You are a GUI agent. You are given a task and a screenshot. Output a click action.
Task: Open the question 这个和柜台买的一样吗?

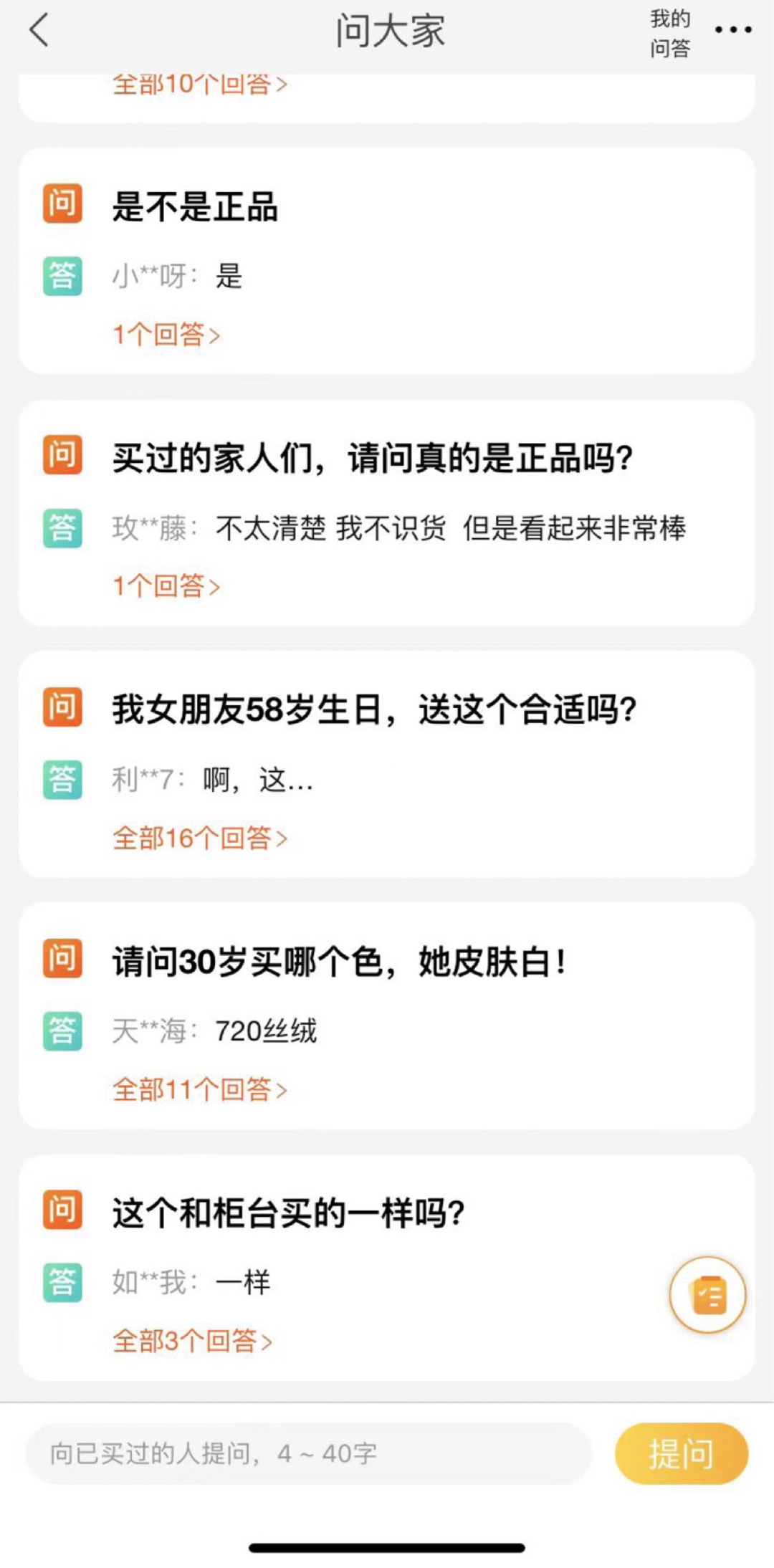pyautogui.click(x=289, y=1213)
